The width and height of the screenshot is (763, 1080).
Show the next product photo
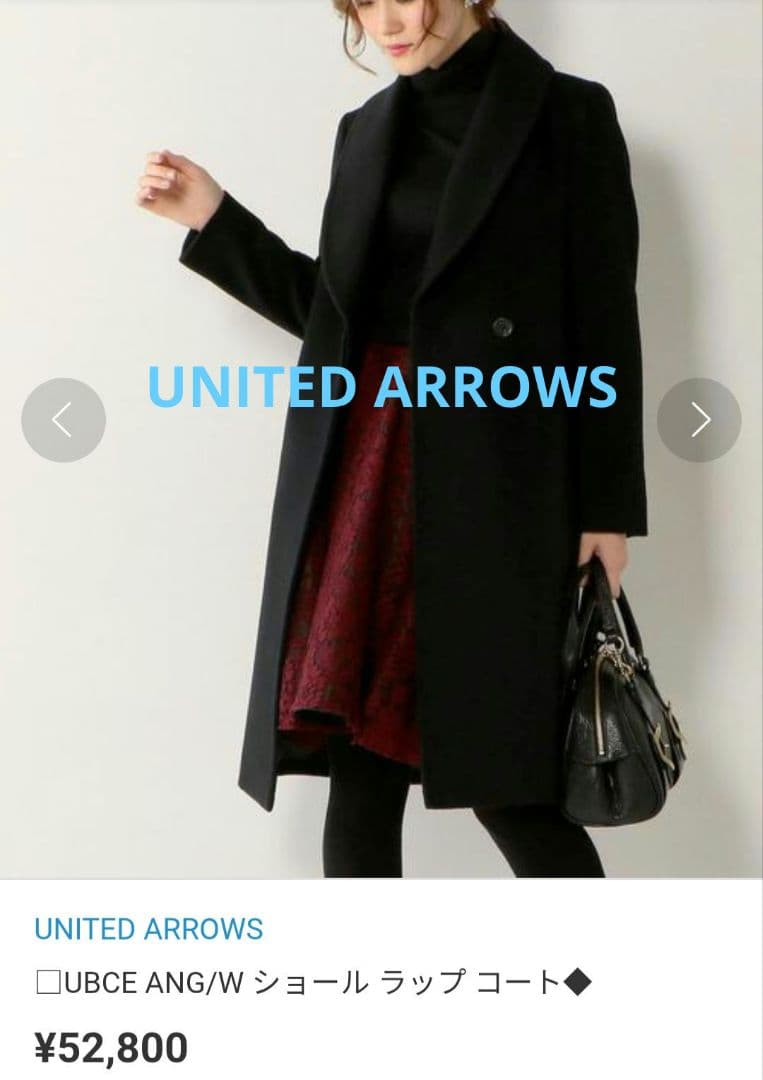click(x=699, y=420)
